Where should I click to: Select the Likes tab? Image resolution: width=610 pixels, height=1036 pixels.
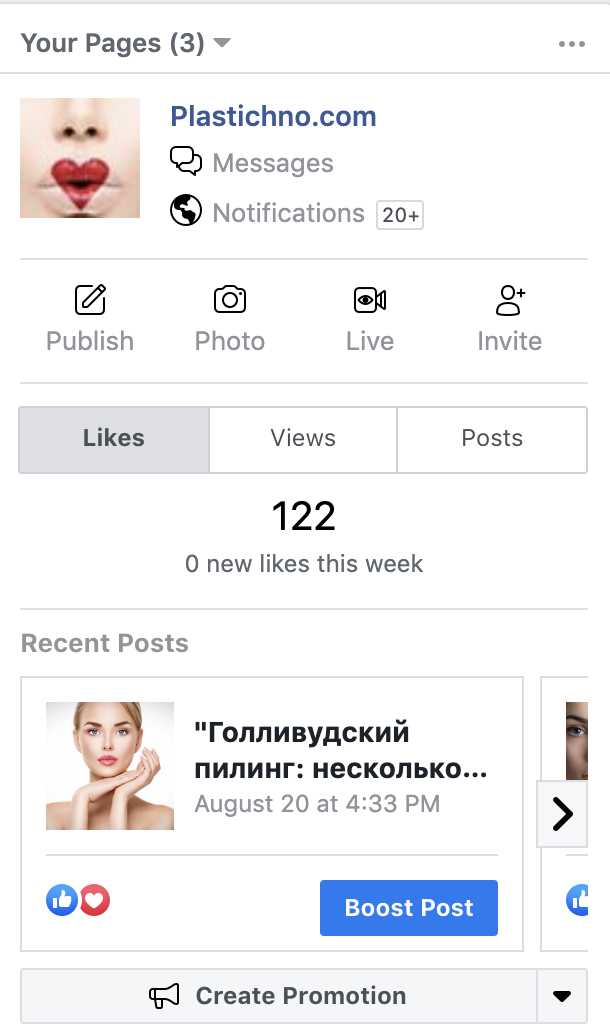coord(114,439)
